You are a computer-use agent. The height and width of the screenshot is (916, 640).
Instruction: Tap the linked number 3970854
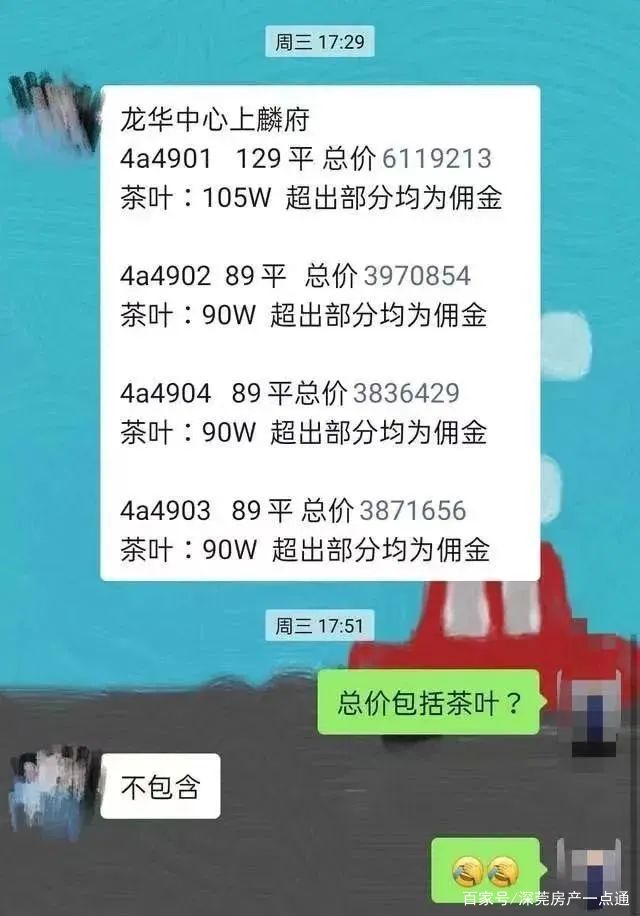click(417, 276)
